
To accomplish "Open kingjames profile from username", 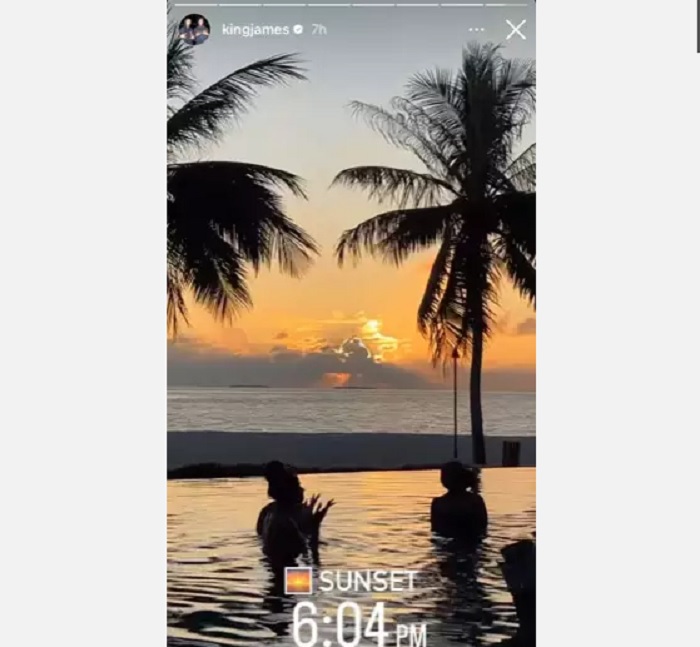I will point(255,30).
